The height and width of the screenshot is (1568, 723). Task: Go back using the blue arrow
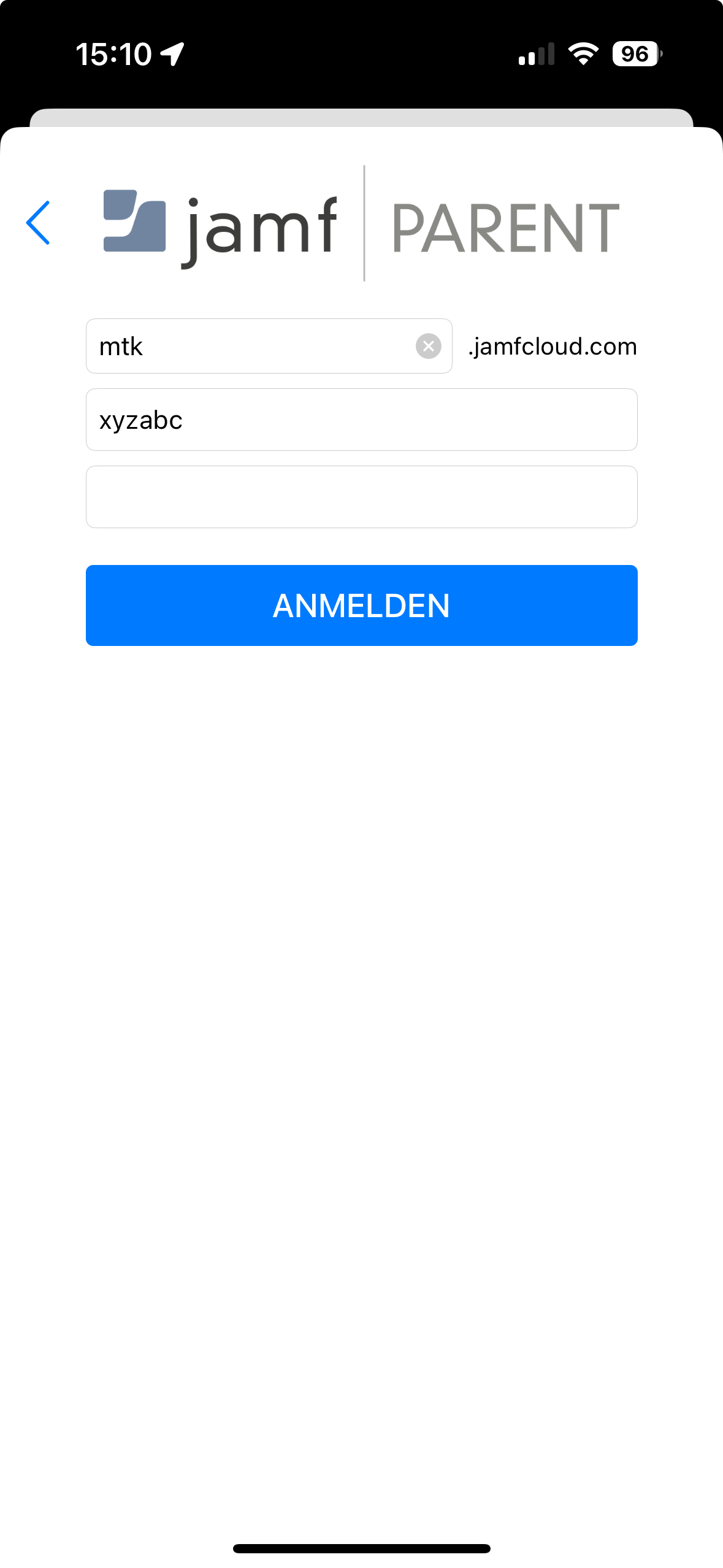tap(38, 223)
